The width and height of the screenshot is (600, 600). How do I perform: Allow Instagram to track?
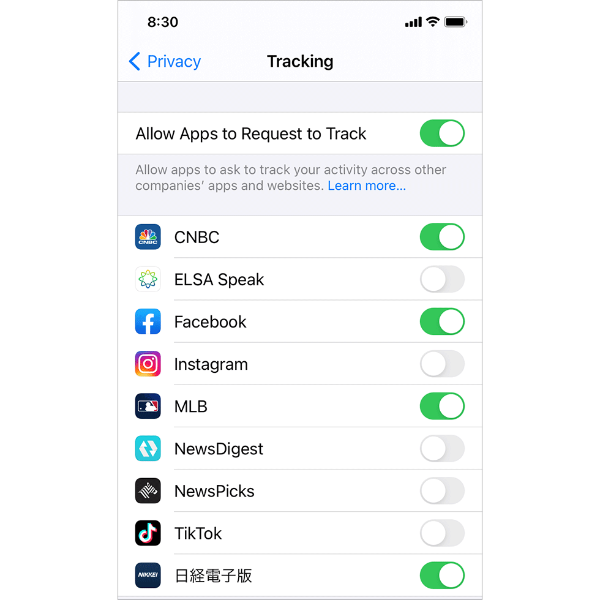coord(442,364)
